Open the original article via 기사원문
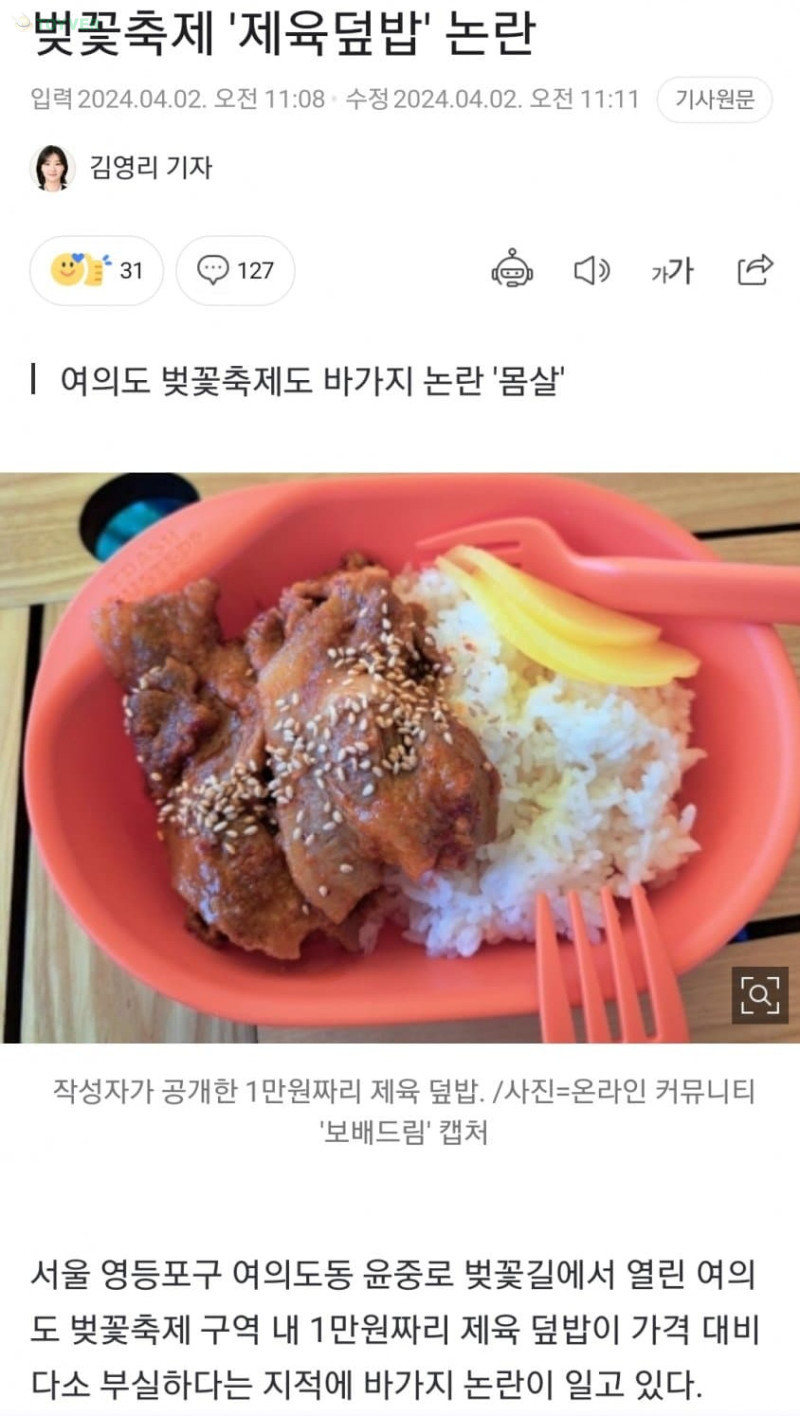800x1416 pixels. (x=714, y=99)
